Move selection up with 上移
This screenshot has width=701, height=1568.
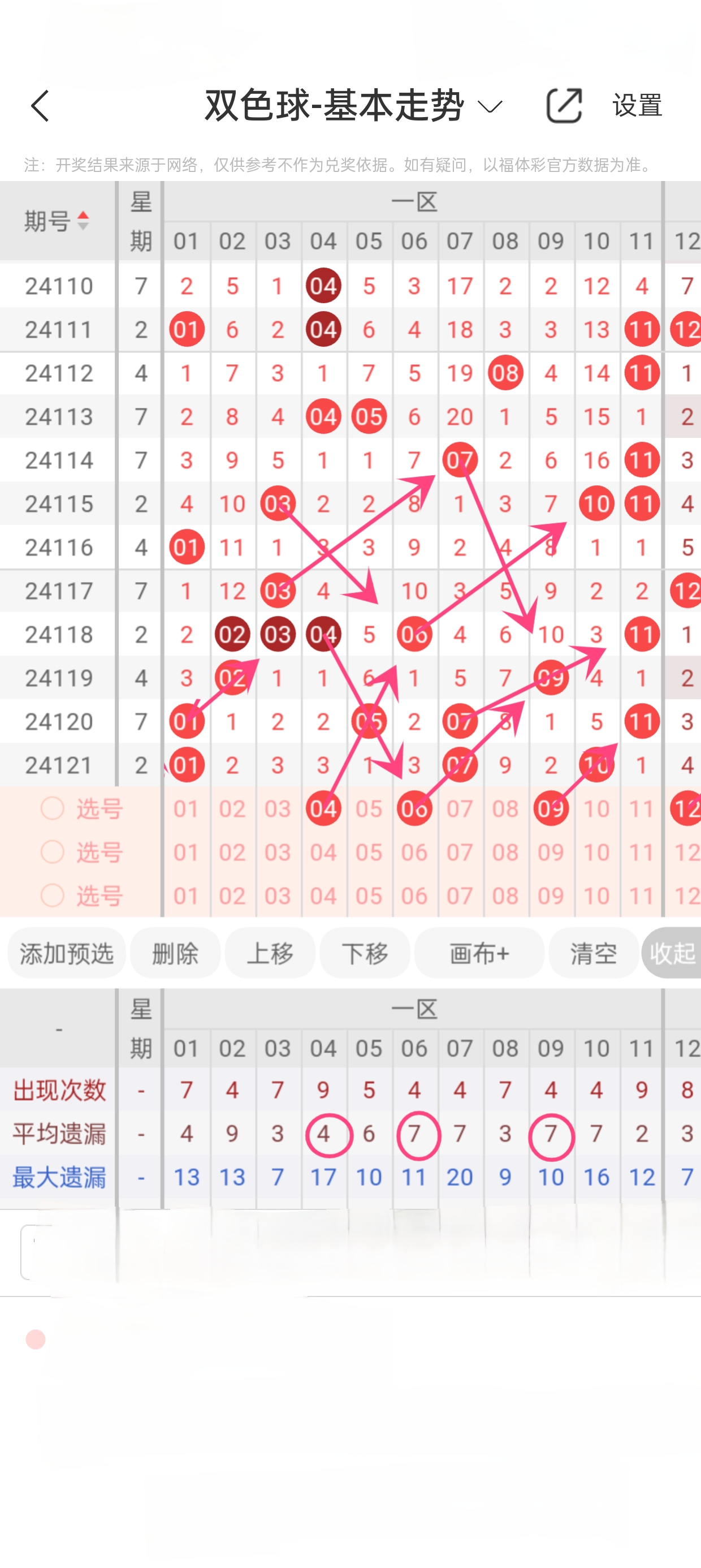pyautogui.click(x=270, y=953)
